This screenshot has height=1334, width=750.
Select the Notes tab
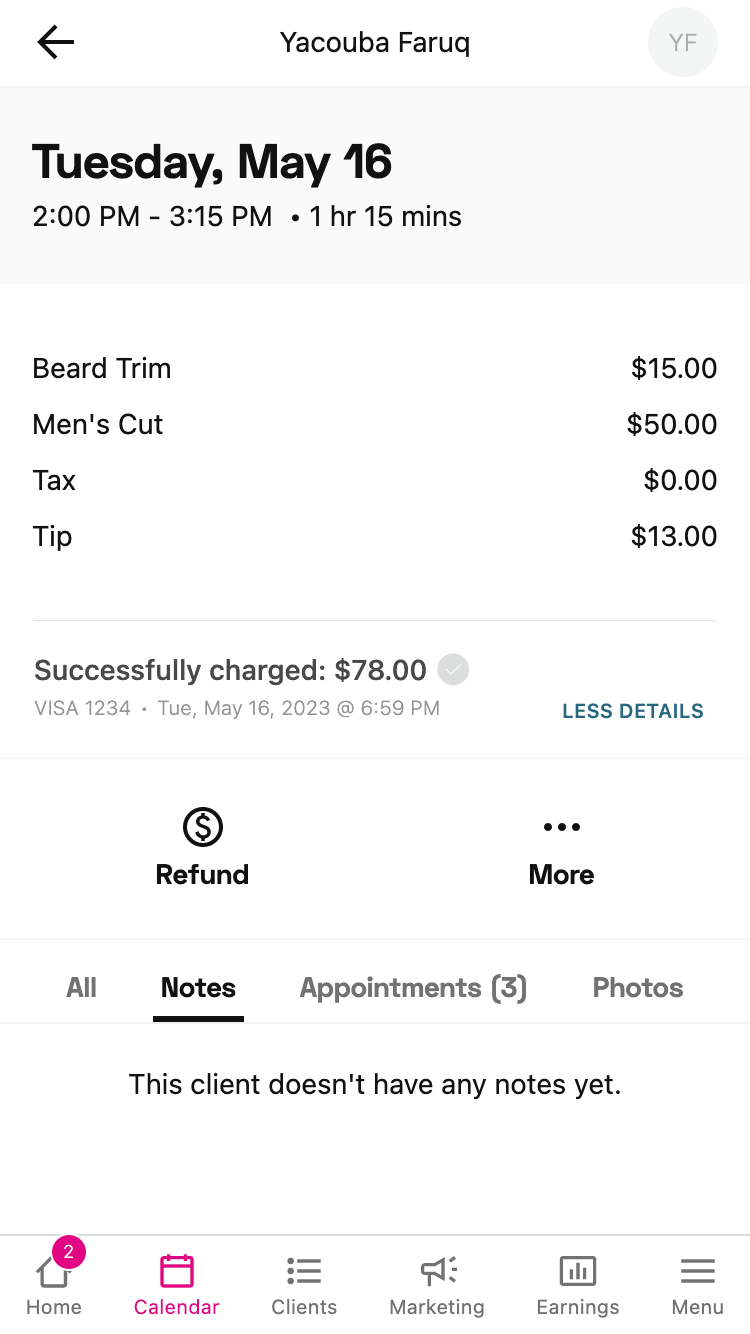[x=198, y=987]
